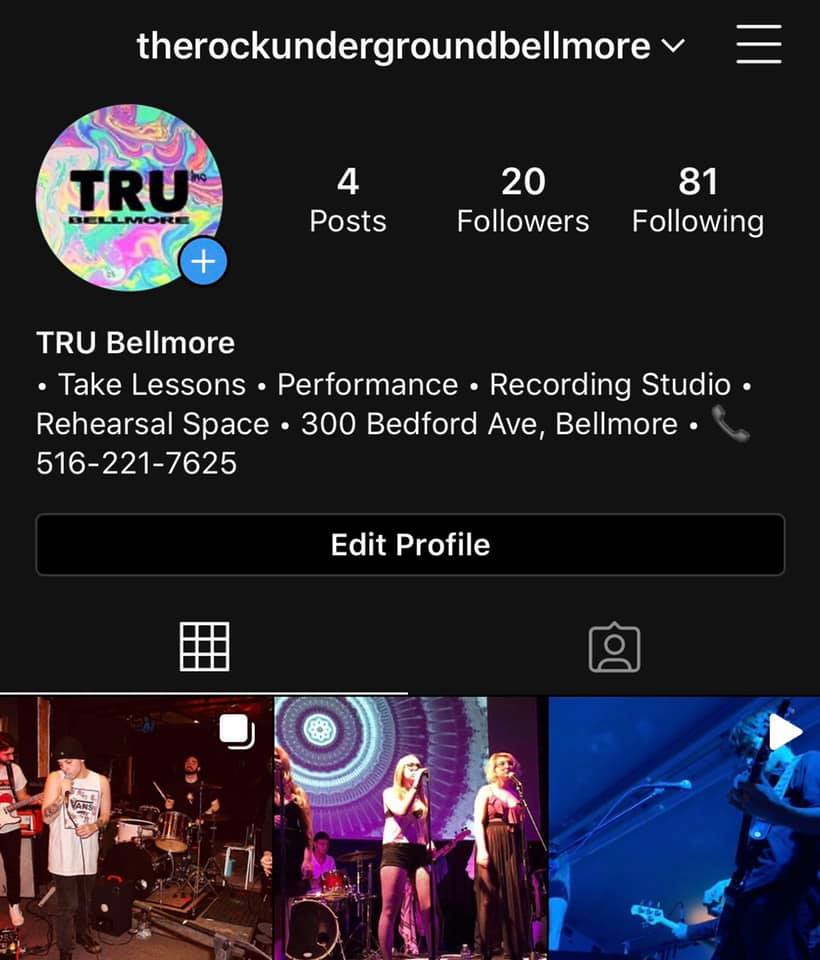This screenshot has width=820, height=960.
Task: Switch to the posts grid tab
Action: (204, 647)
